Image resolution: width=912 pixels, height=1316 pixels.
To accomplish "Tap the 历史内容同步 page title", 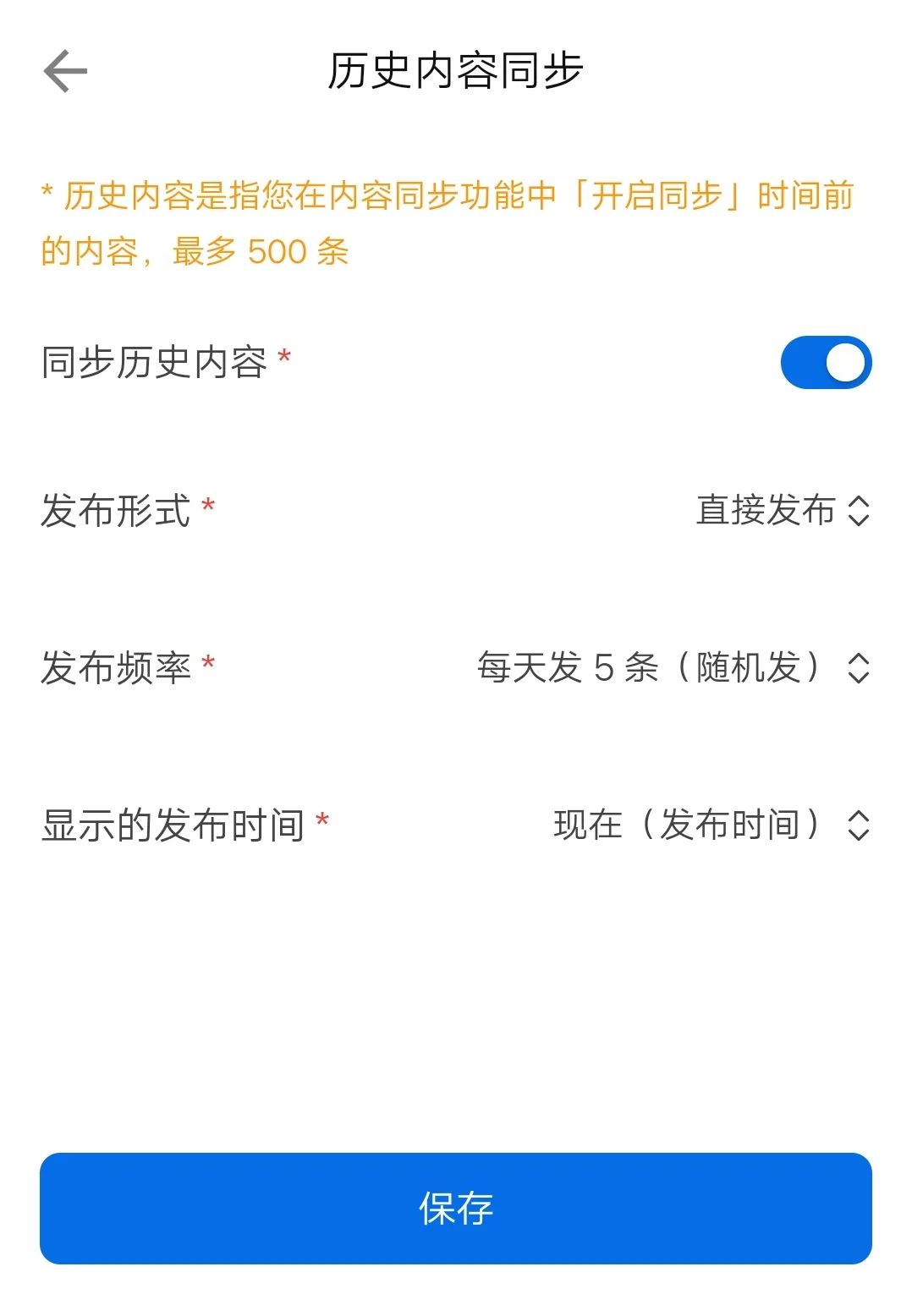I will 455,69.
